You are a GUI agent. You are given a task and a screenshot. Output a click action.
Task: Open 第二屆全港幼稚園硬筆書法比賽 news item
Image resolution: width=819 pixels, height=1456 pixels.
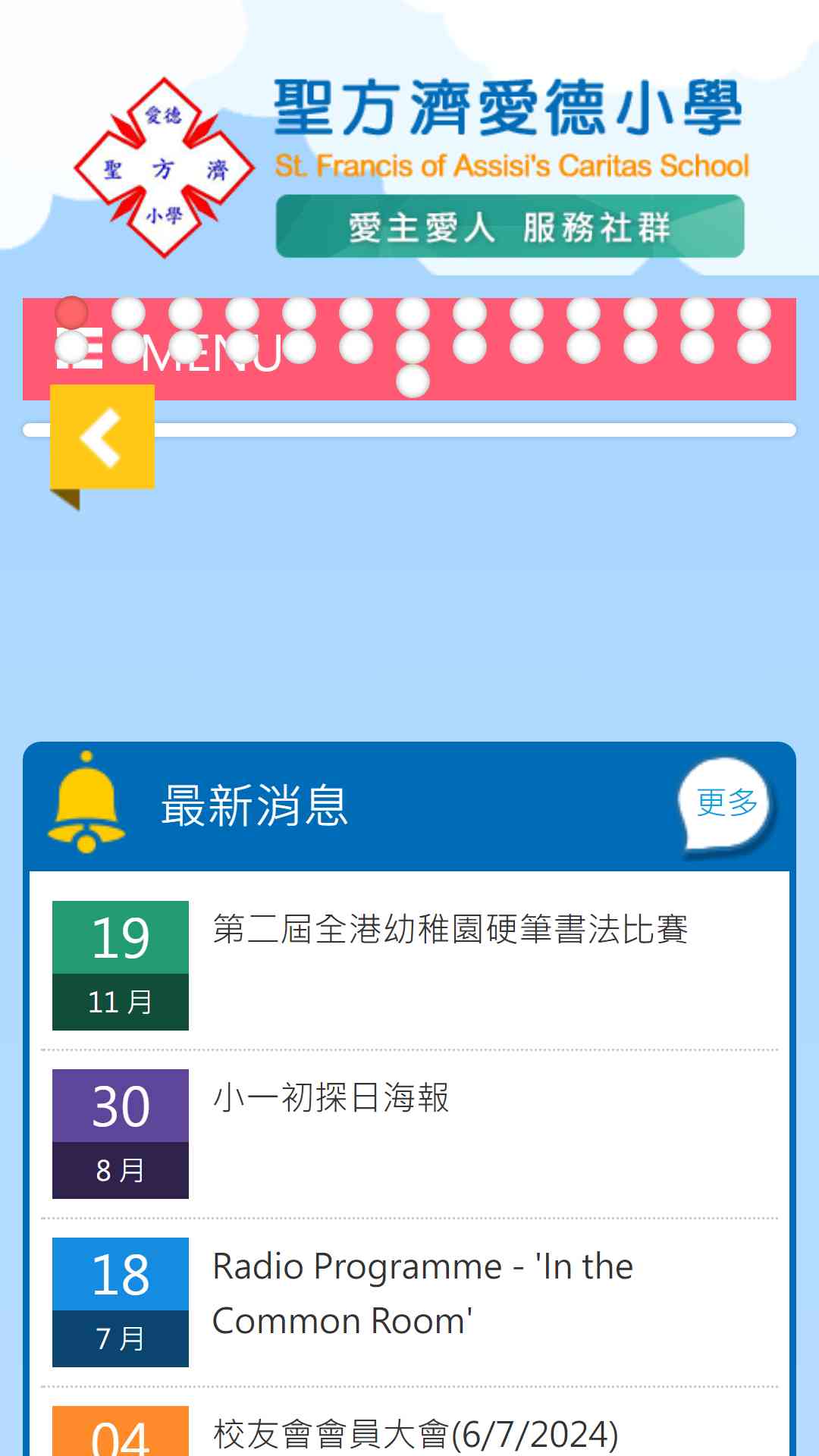(x=450, y=930)
